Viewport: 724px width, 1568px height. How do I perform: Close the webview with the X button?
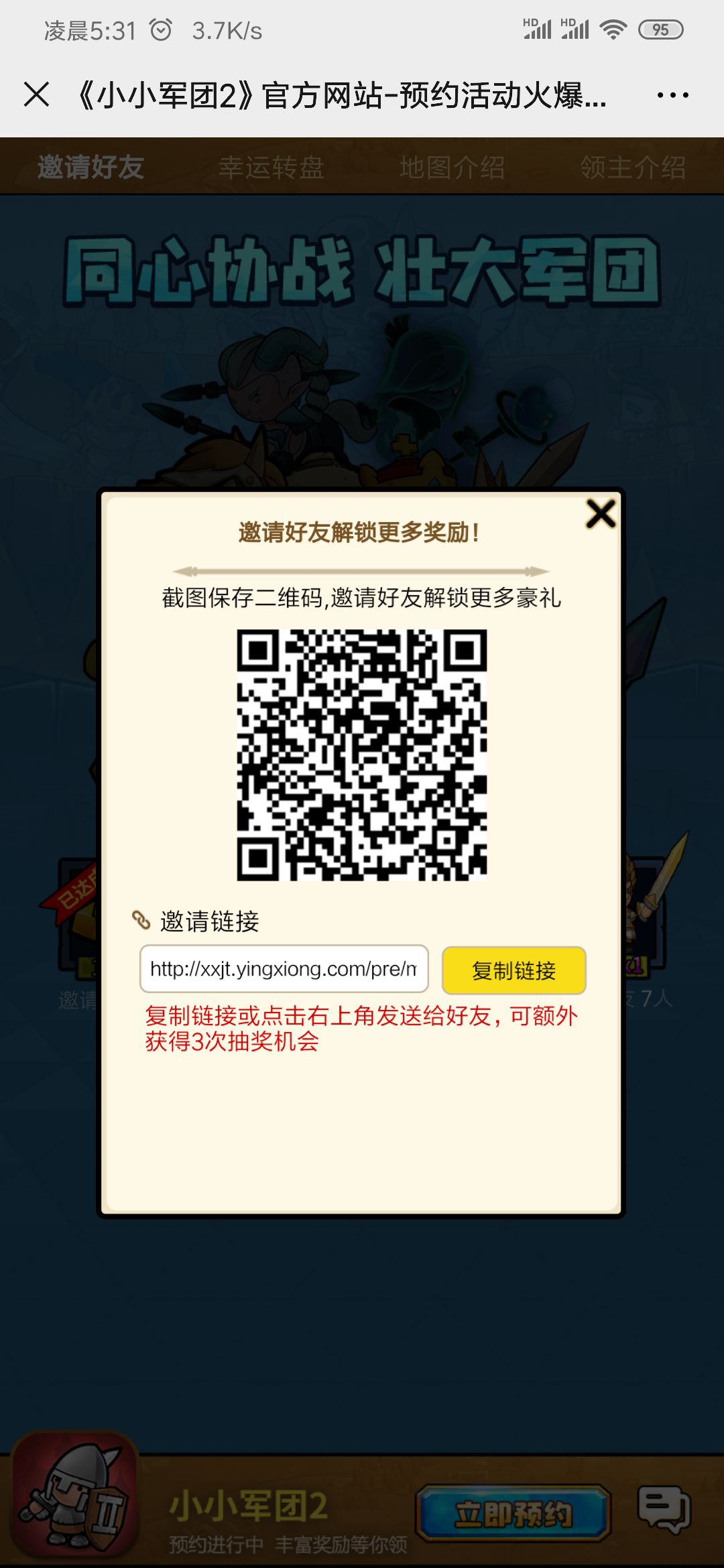tap(36, 94)
